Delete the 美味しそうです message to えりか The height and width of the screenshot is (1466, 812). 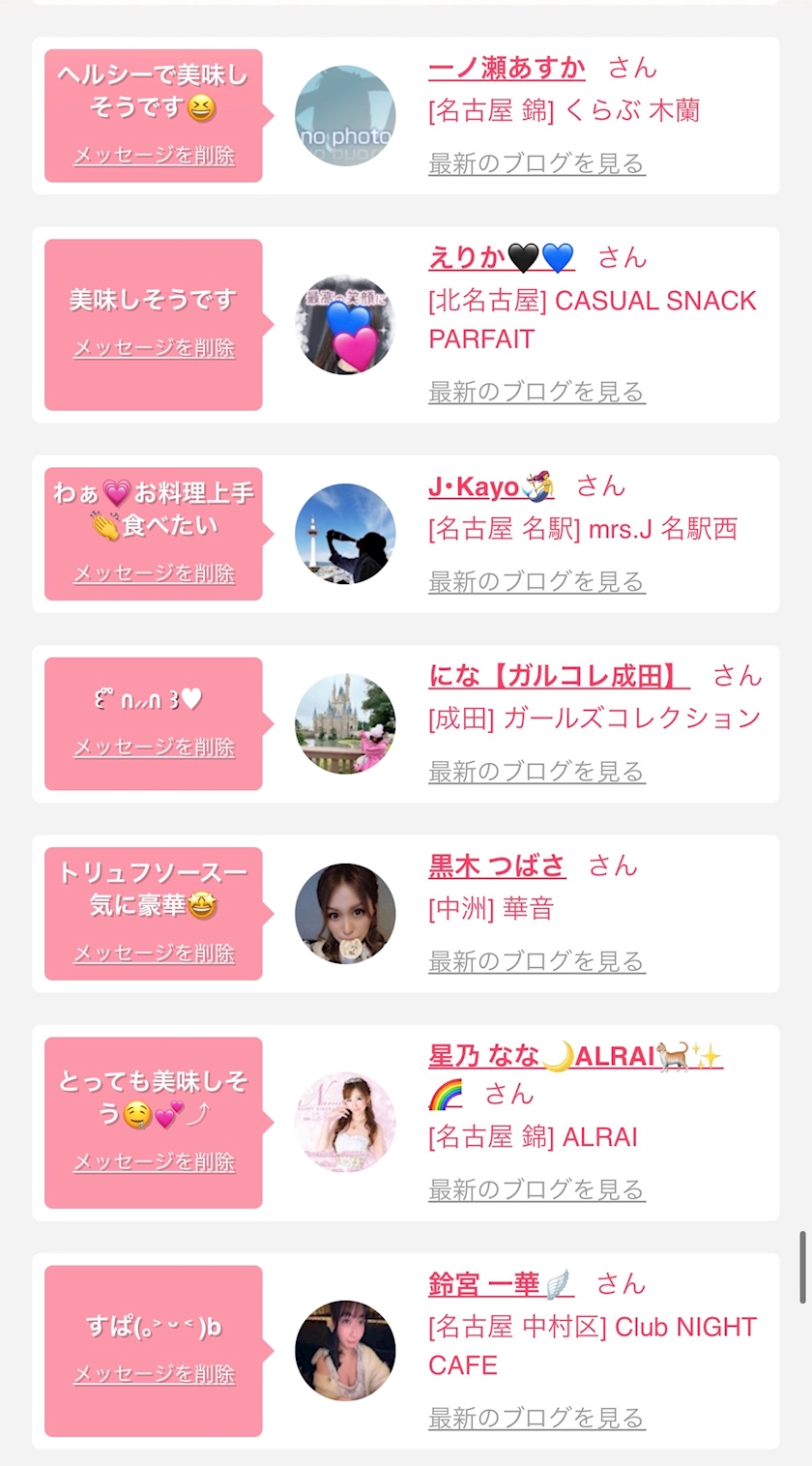(x=154, y=348)
